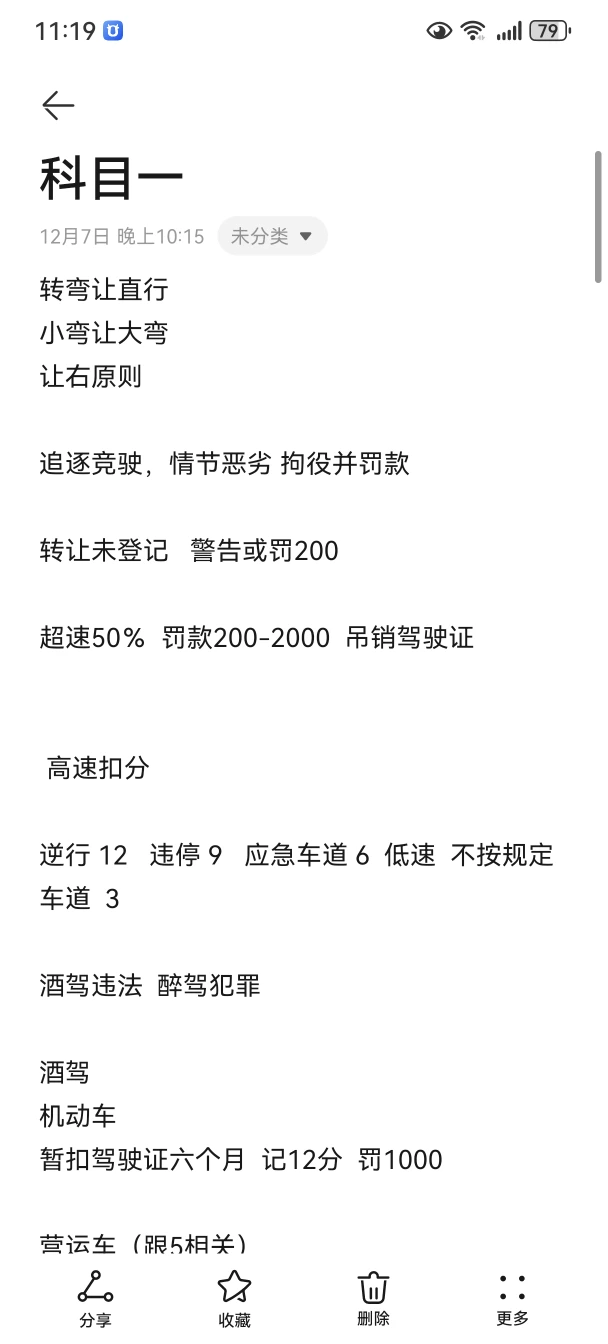Add the note to favorites with 收藏

[234, 1299]
